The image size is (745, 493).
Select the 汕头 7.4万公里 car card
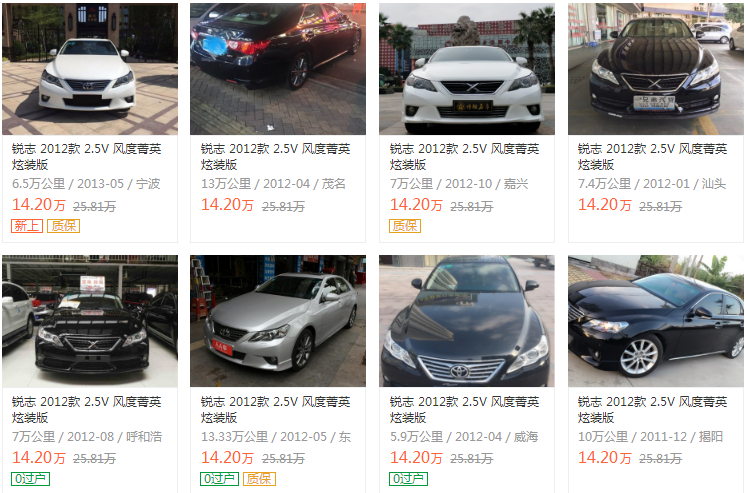(x=654, y=70)
